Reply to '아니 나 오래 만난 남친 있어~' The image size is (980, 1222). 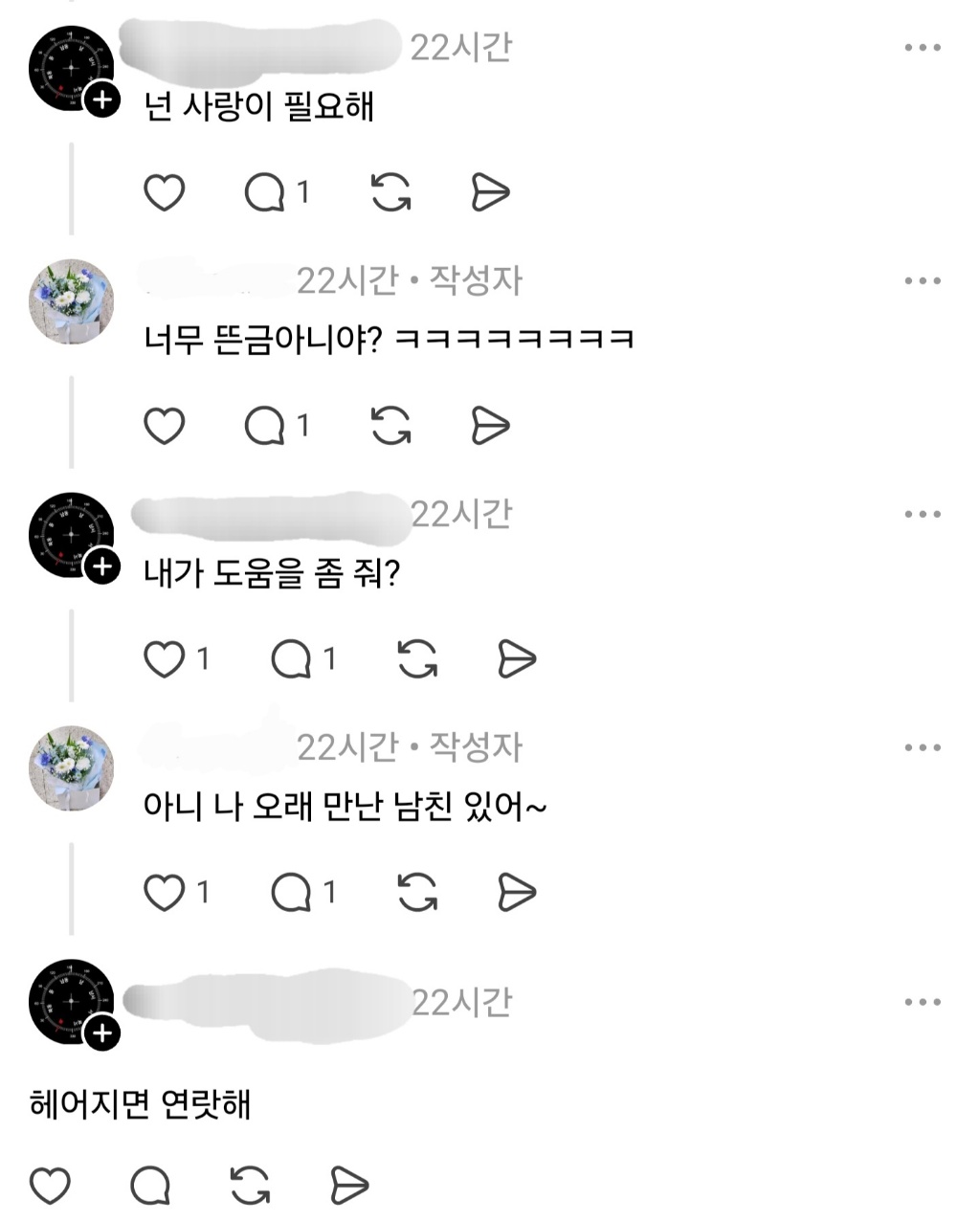point(292,893)
